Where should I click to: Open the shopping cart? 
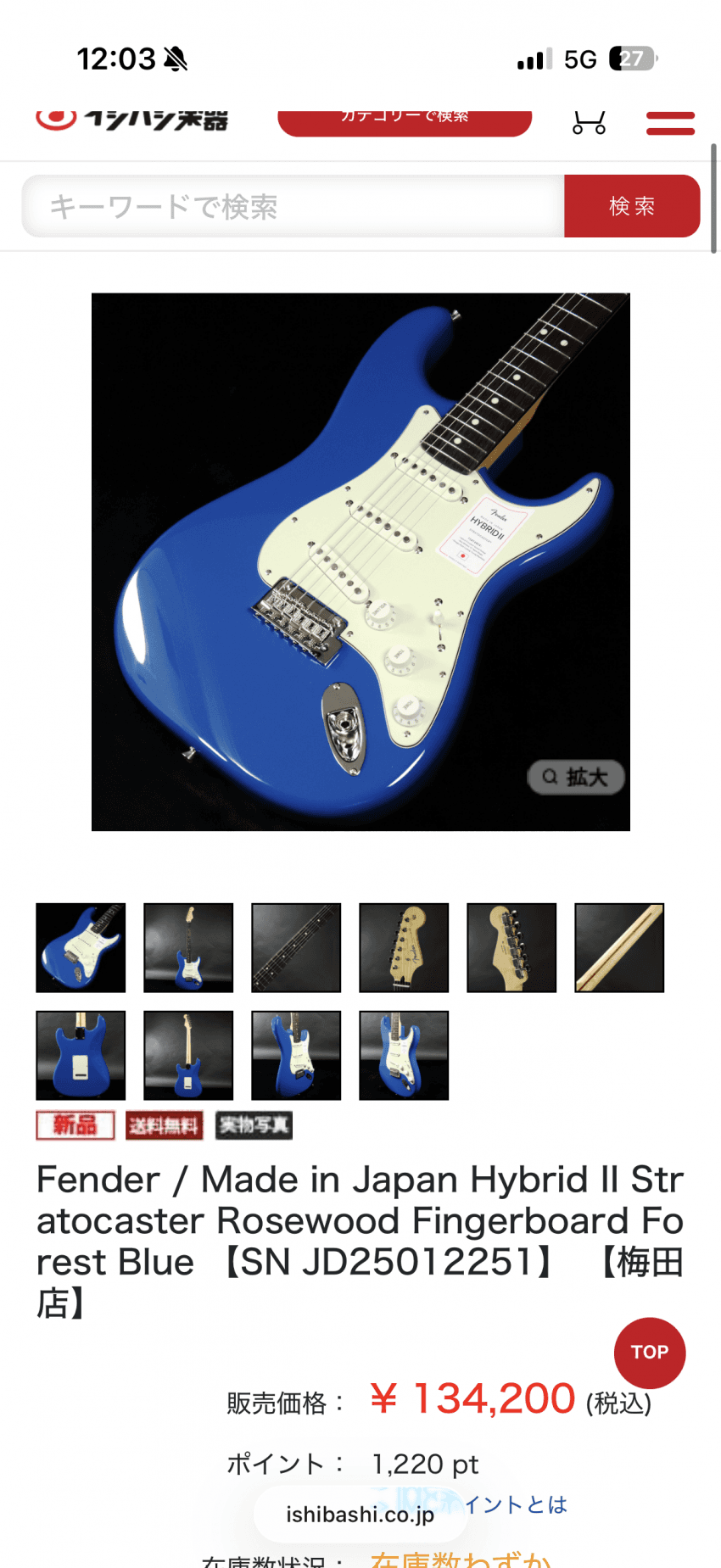pyautogui.click(x=589, y=122)
